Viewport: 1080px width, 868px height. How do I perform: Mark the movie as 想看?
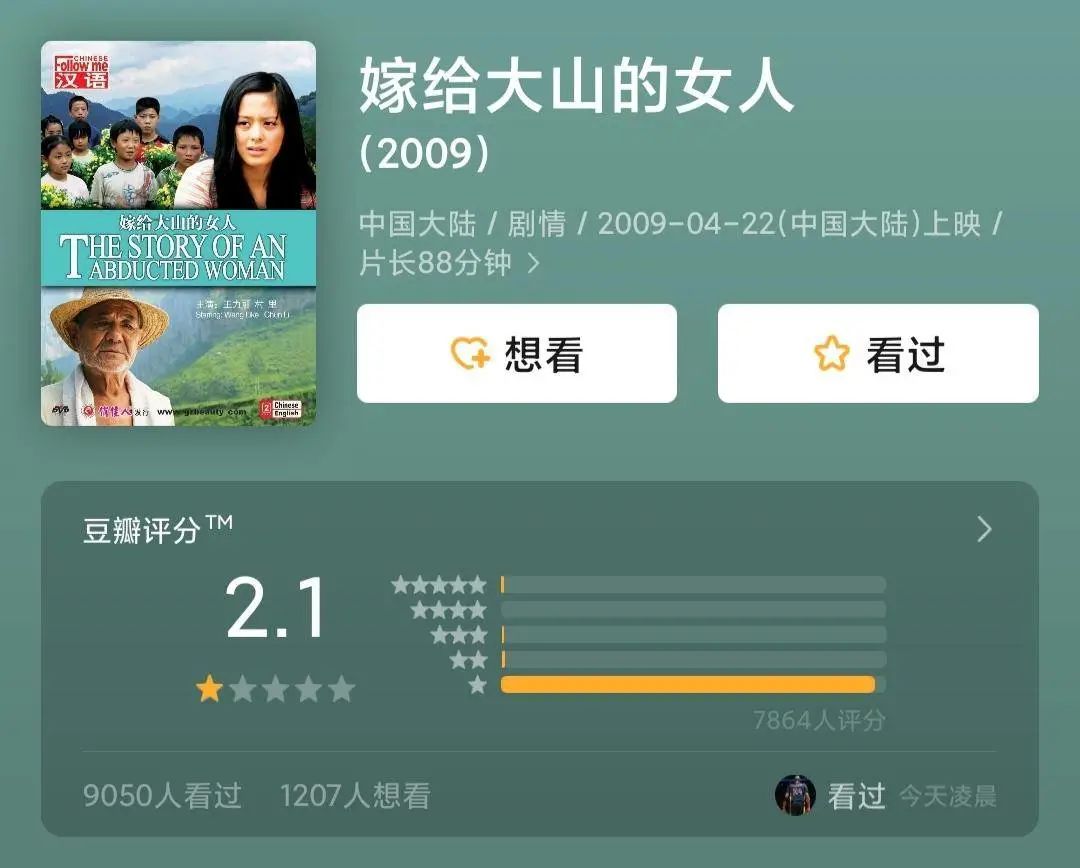[x=516, y=354]
